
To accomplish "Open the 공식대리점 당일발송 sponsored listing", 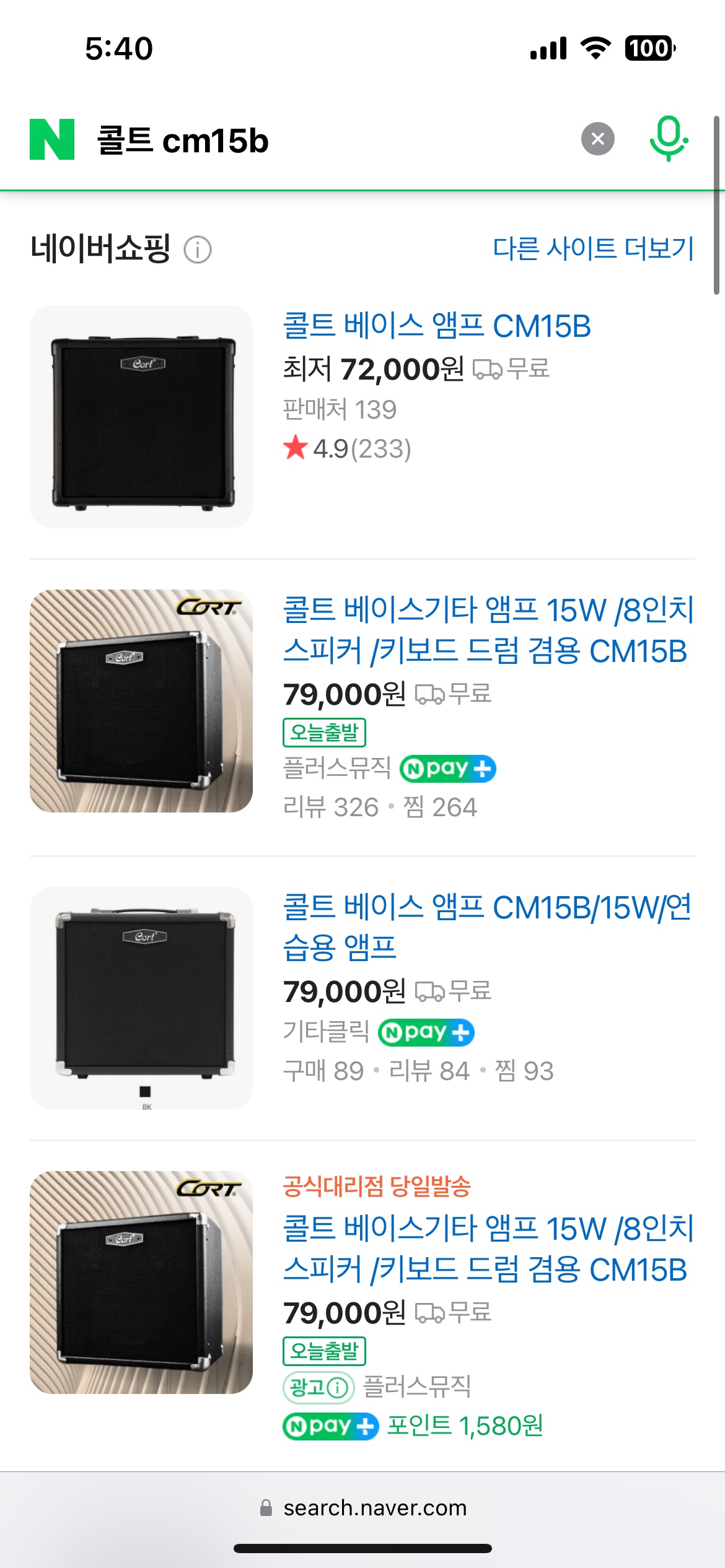I will 488,1248.
